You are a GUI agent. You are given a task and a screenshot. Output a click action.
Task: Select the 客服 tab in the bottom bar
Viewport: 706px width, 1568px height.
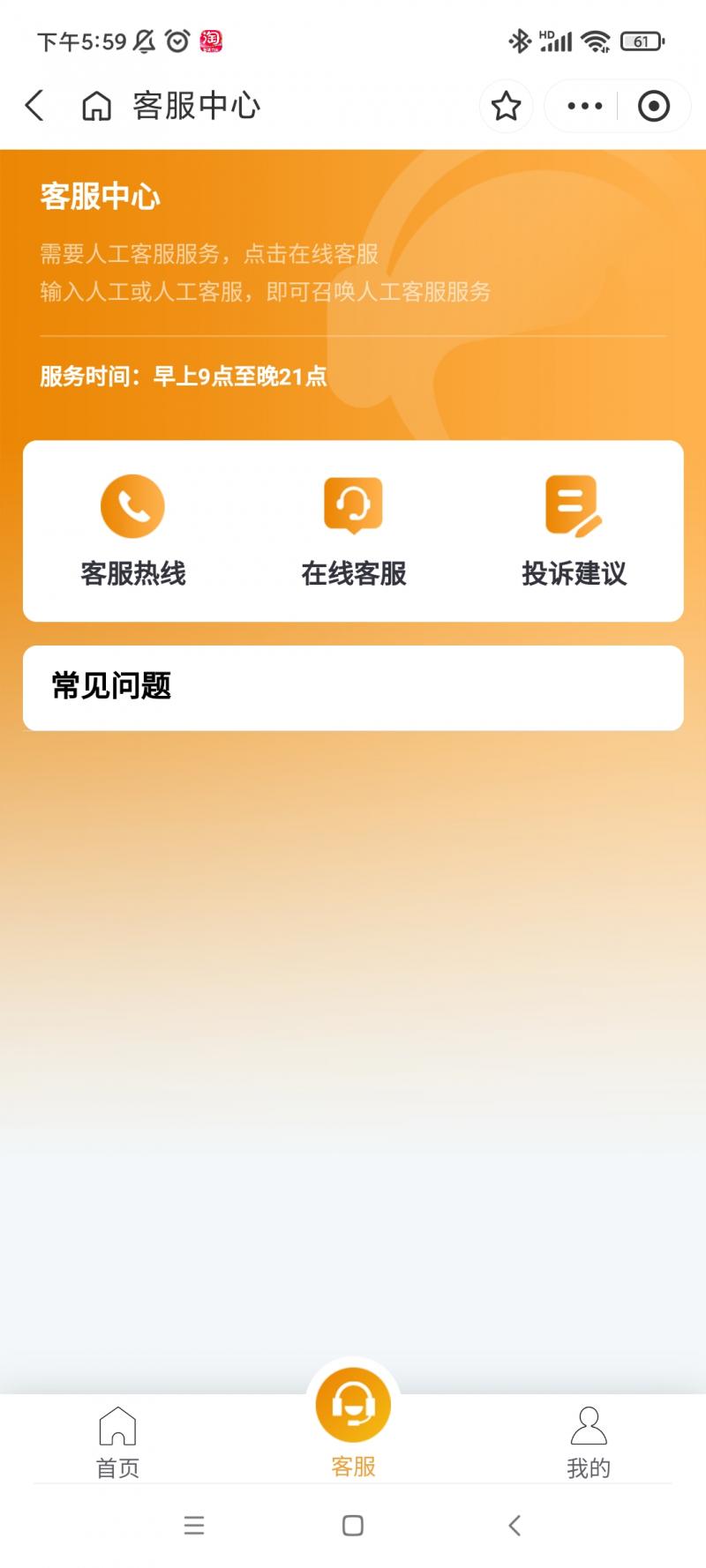pyautogui.click(x=353, y=1422)
